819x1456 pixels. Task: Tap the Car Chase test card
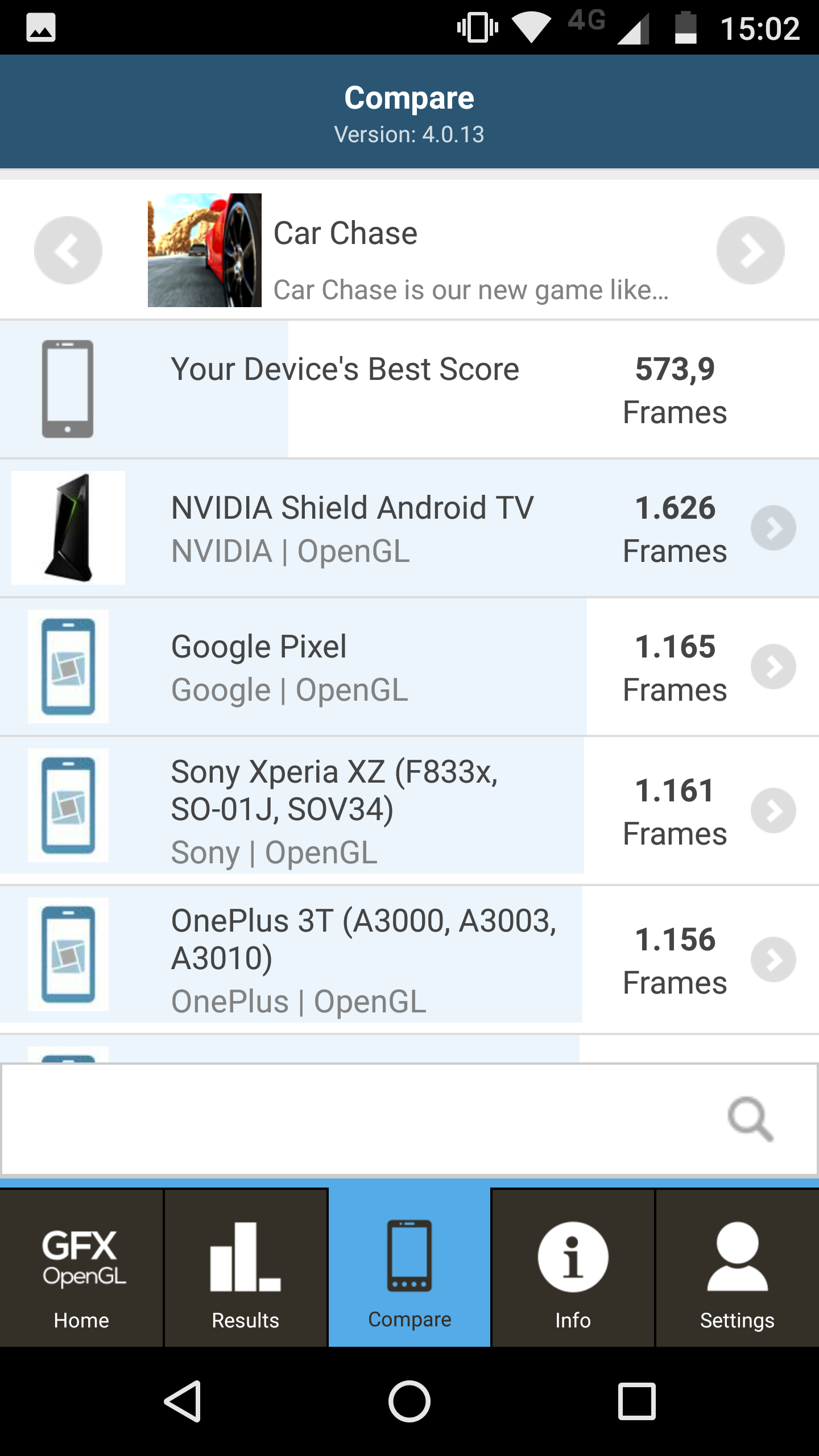[408, 250]
